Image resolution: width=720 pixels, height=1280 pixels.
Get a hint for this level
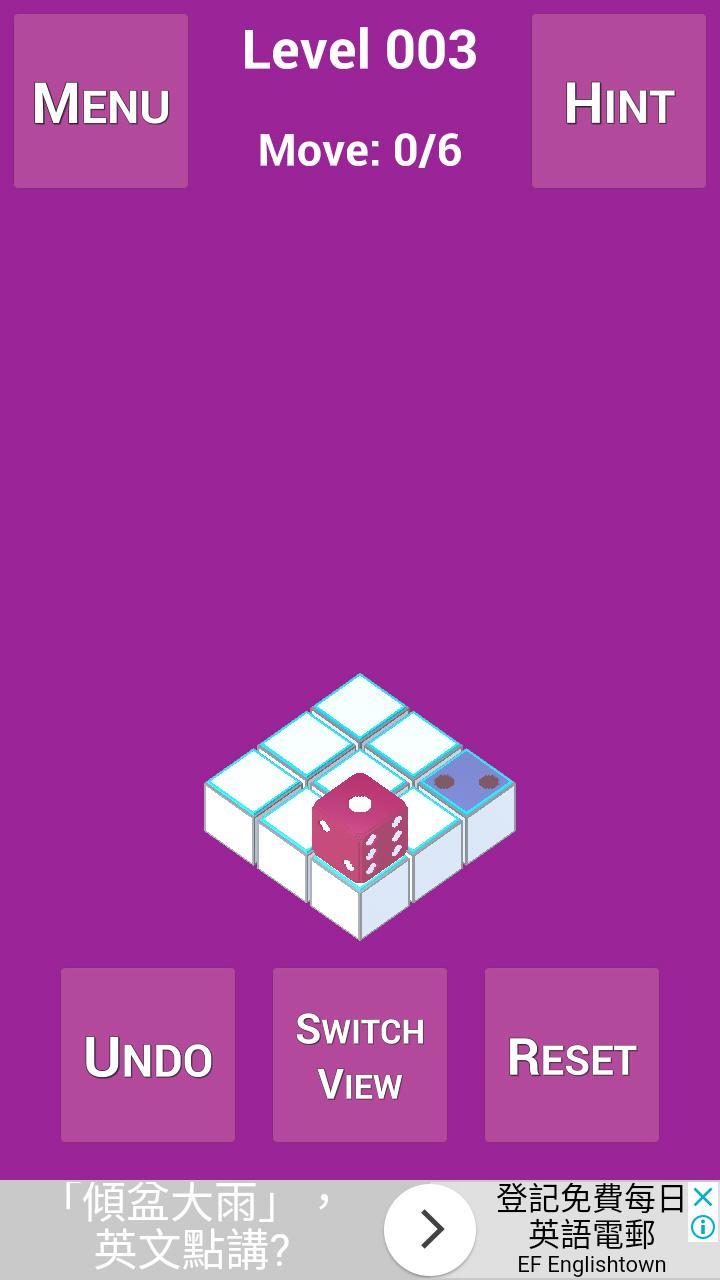(618, 101)
